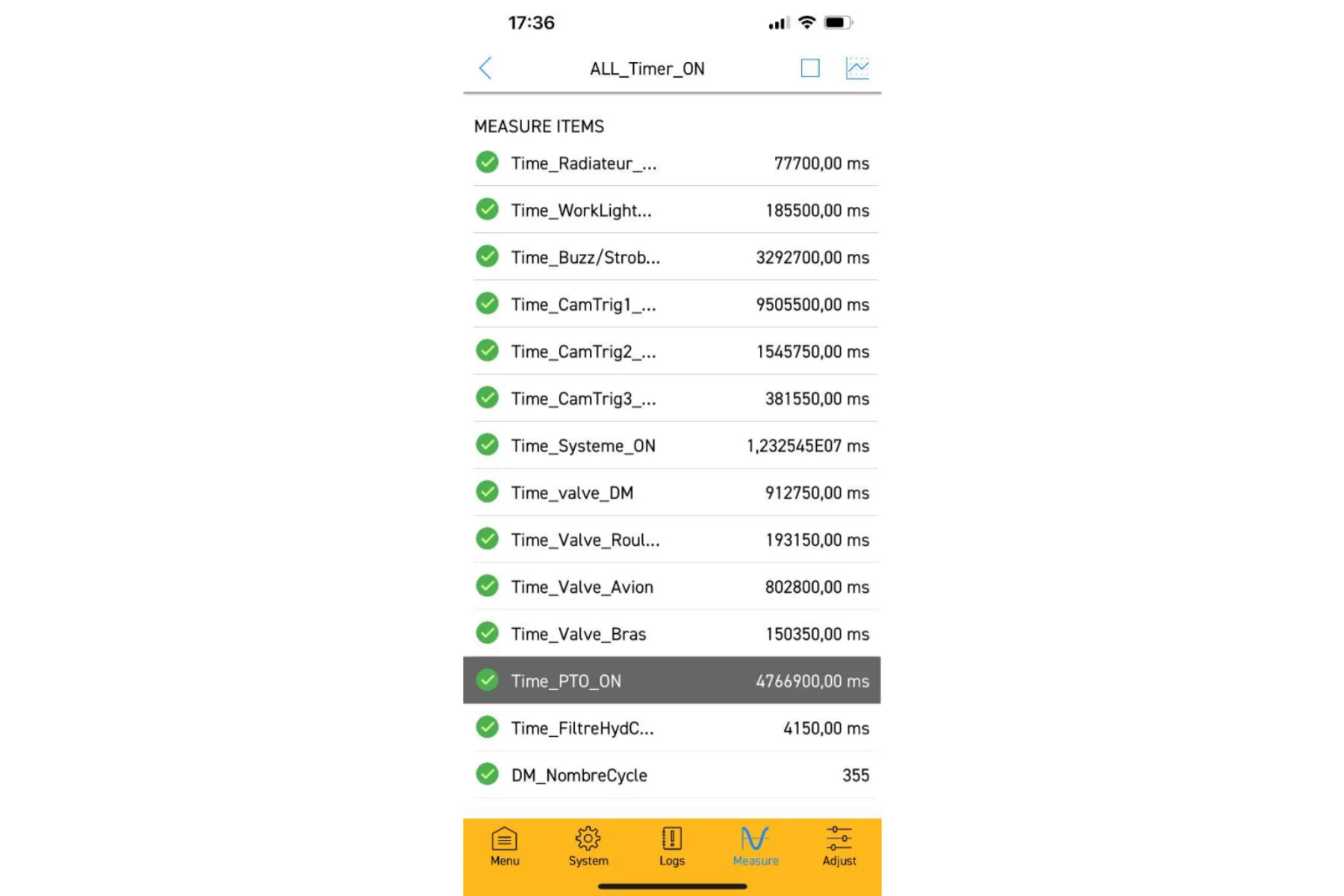Select Time_Valve_Avion measure item

[x=672, y=586]
